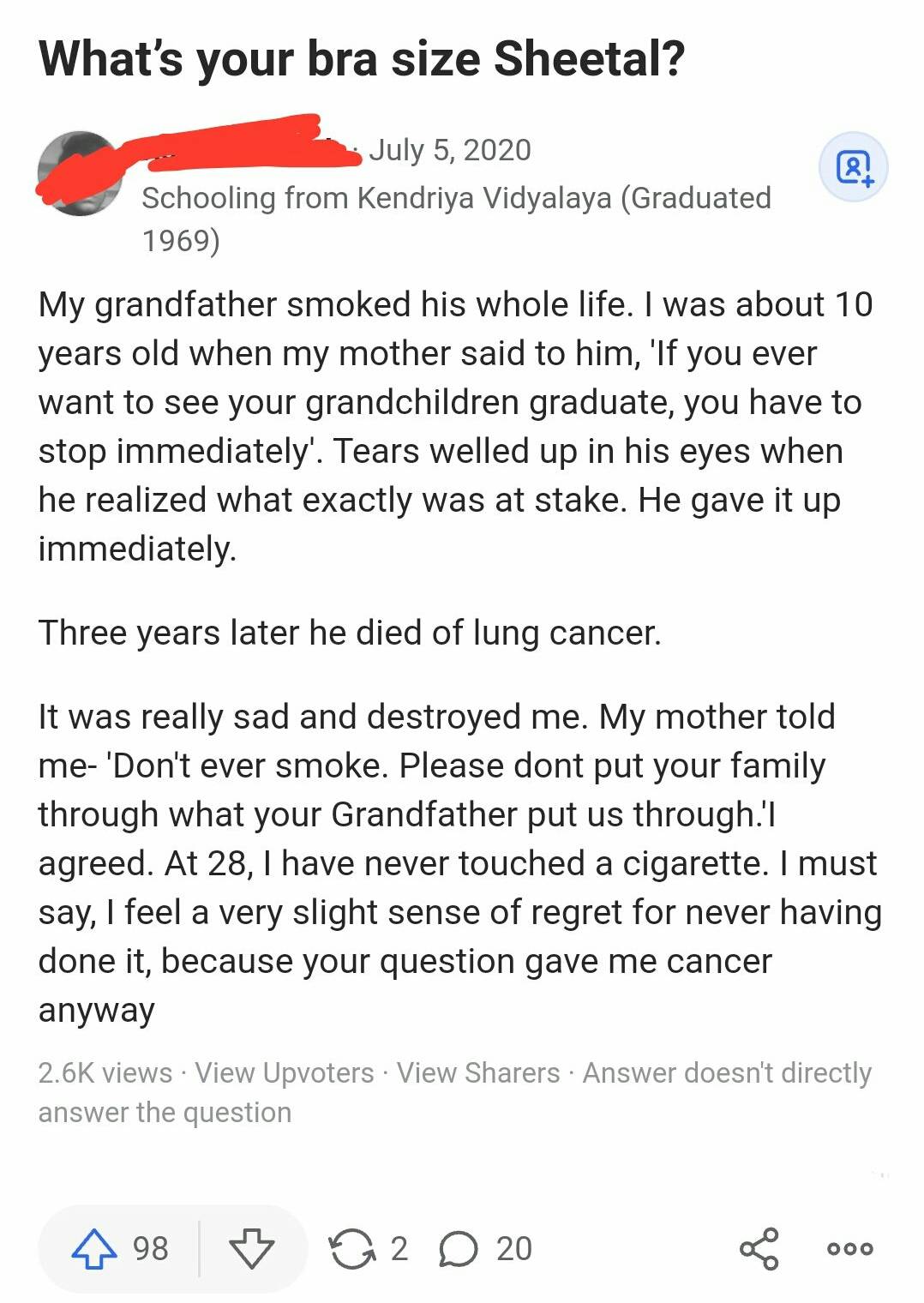Viewport: 924px width, 1303px height.
Task: Open the author's profile picture
Action: pyautogui.click(x=78, y=173)
